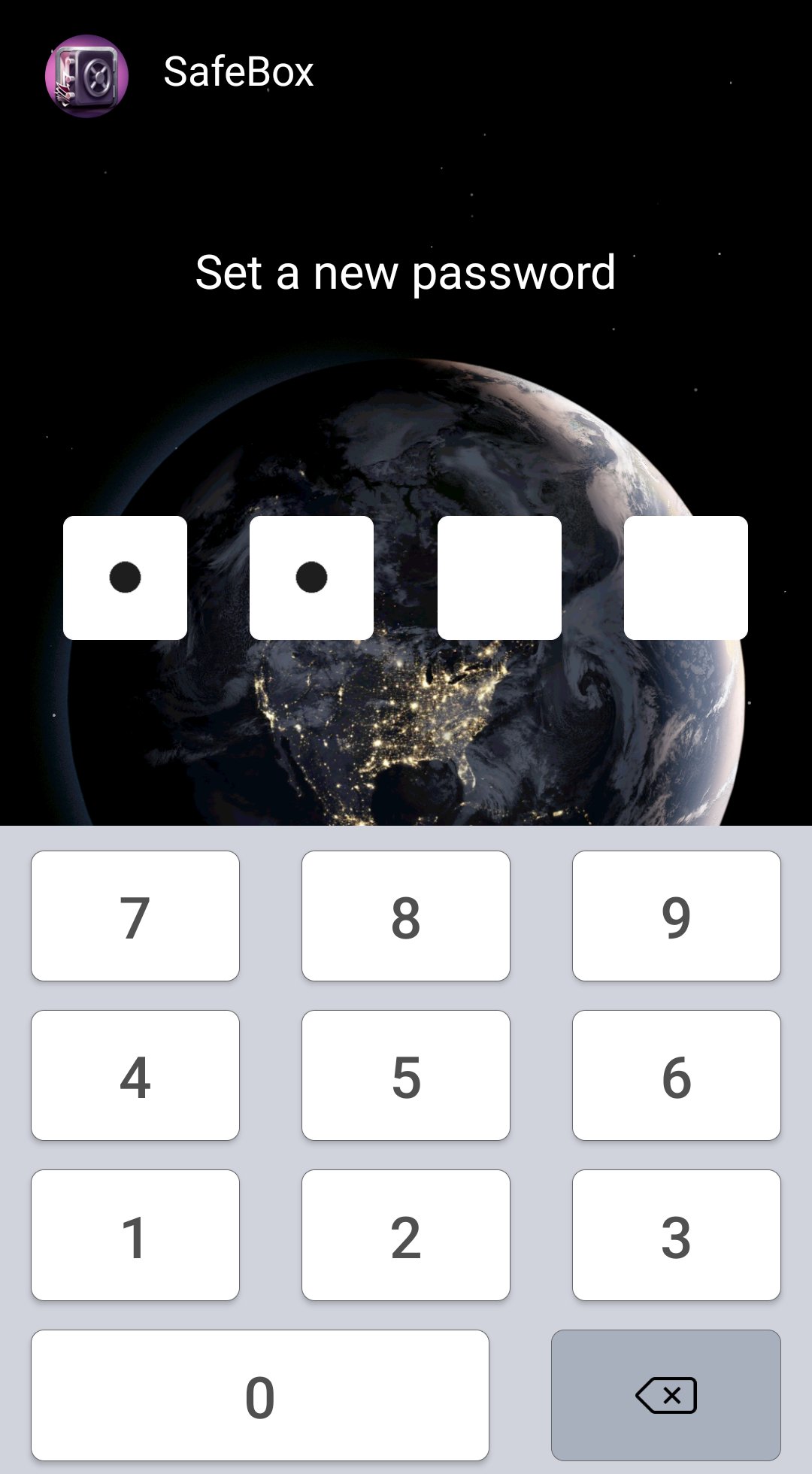The height and width of the screenshot is (1474, 812).
Task: Enter digit 7 on the keypad
Action: click(135, 916)
